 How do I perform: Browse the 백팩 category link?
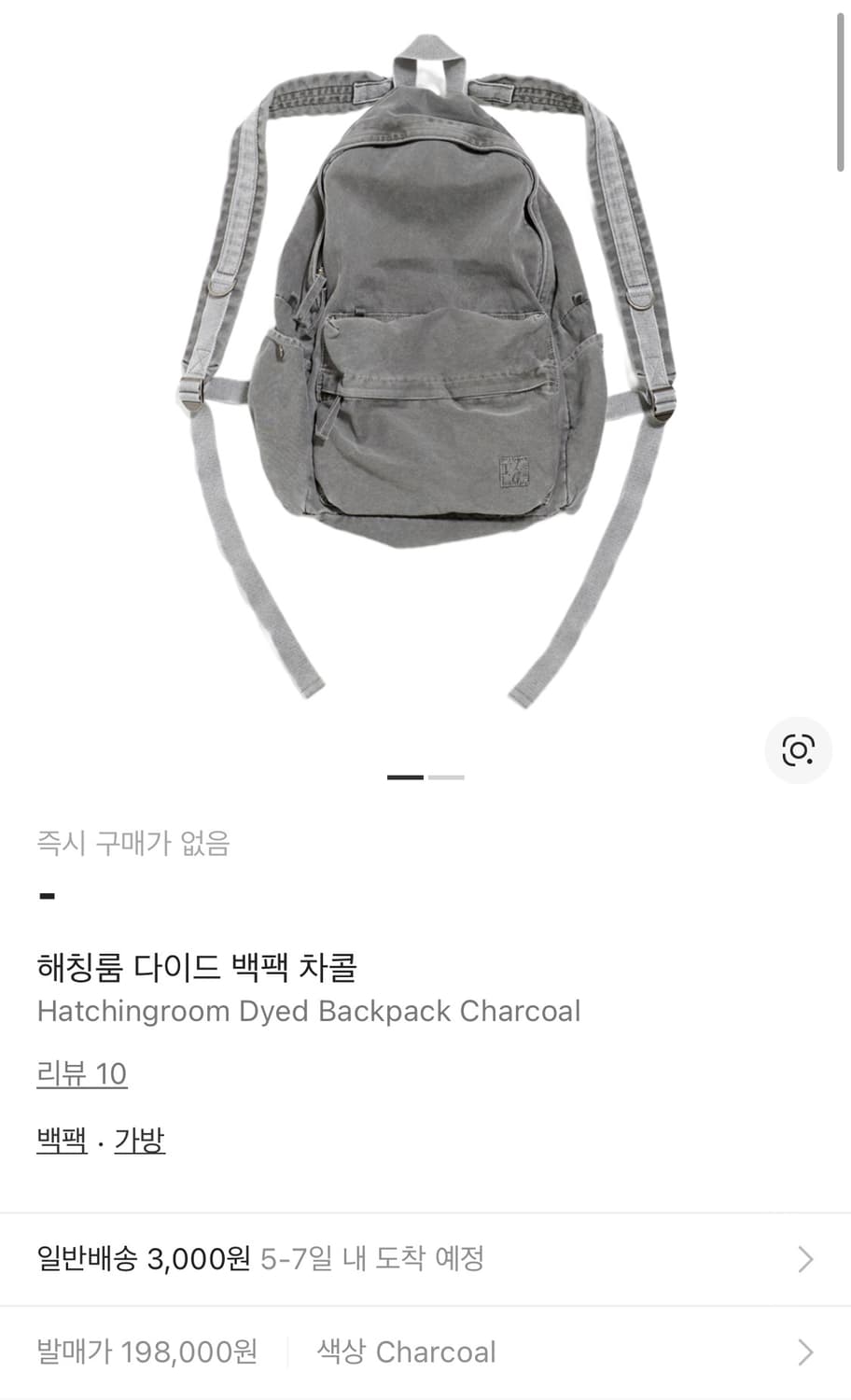(x=61, y=1139)
